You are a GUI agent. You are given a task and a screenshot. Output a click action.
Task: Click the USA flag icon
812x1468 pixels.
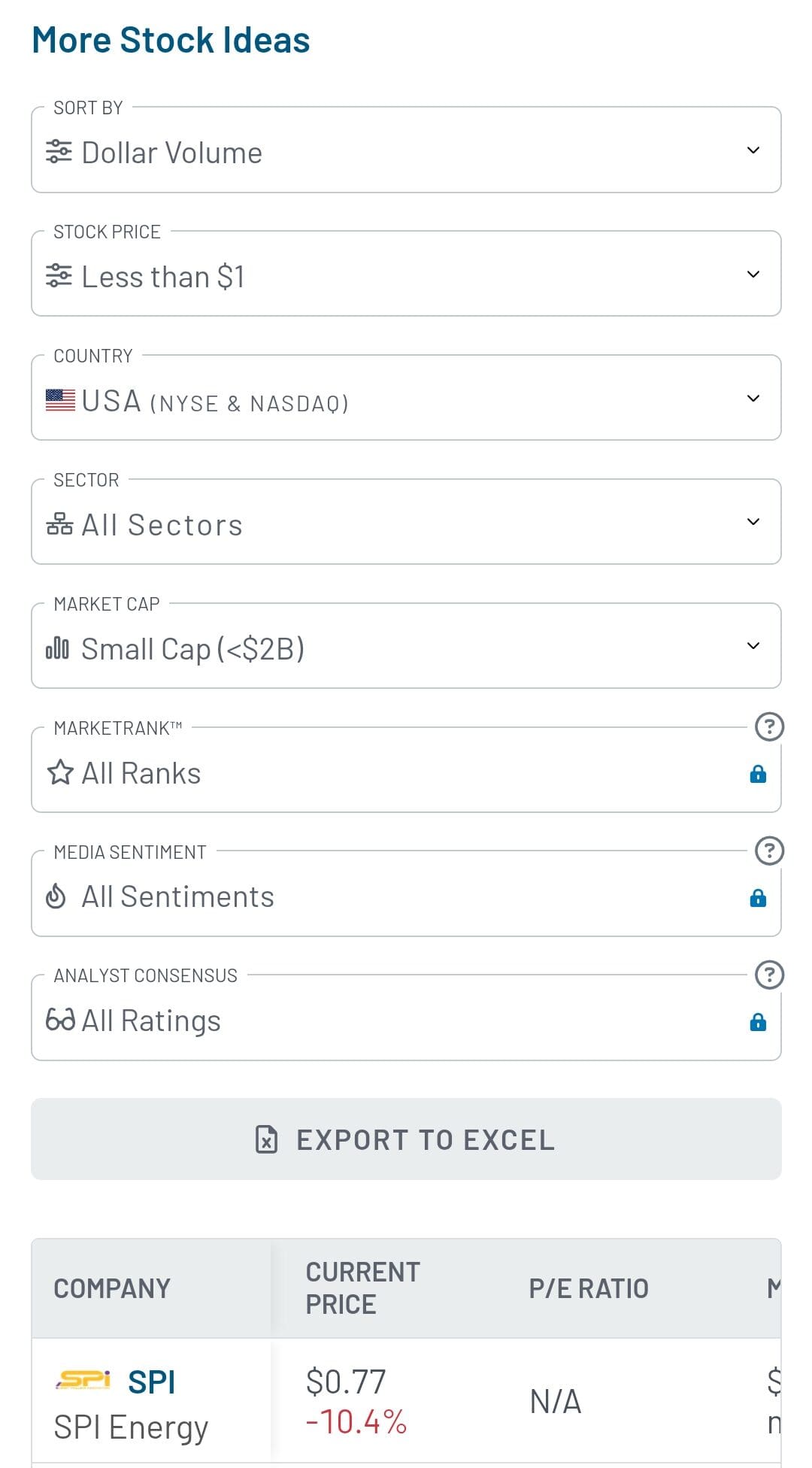[60, 399]
